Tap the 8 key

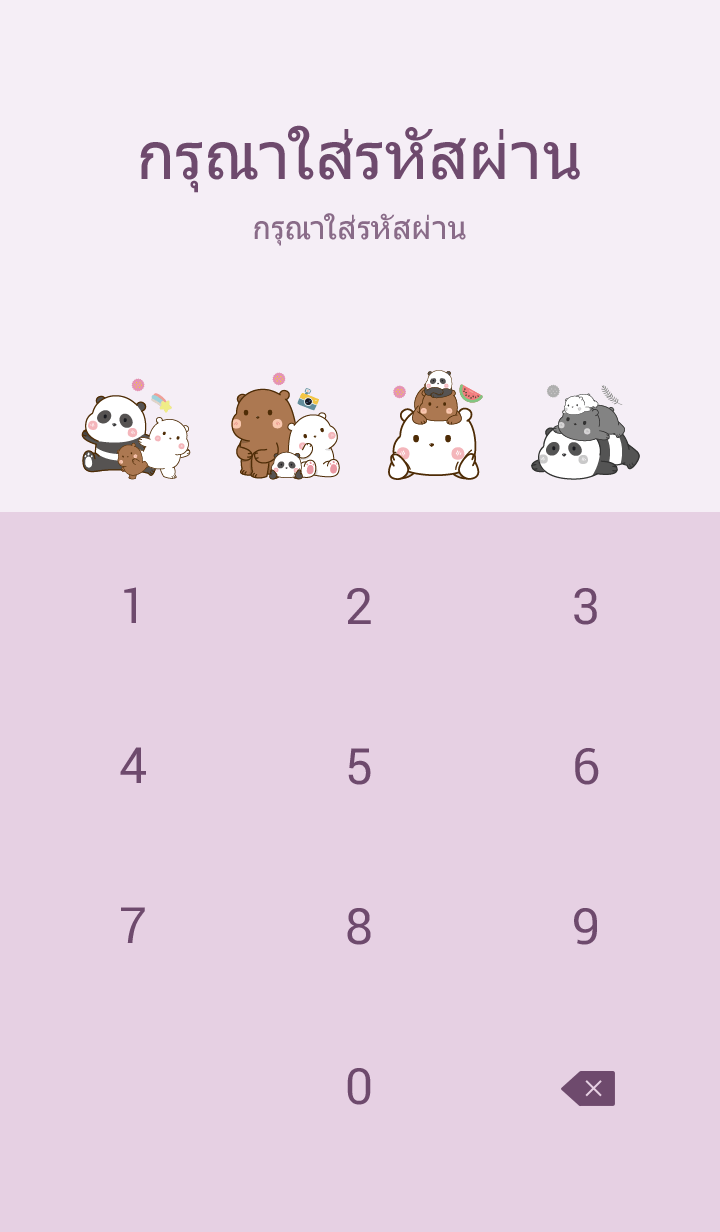(359, 927)
